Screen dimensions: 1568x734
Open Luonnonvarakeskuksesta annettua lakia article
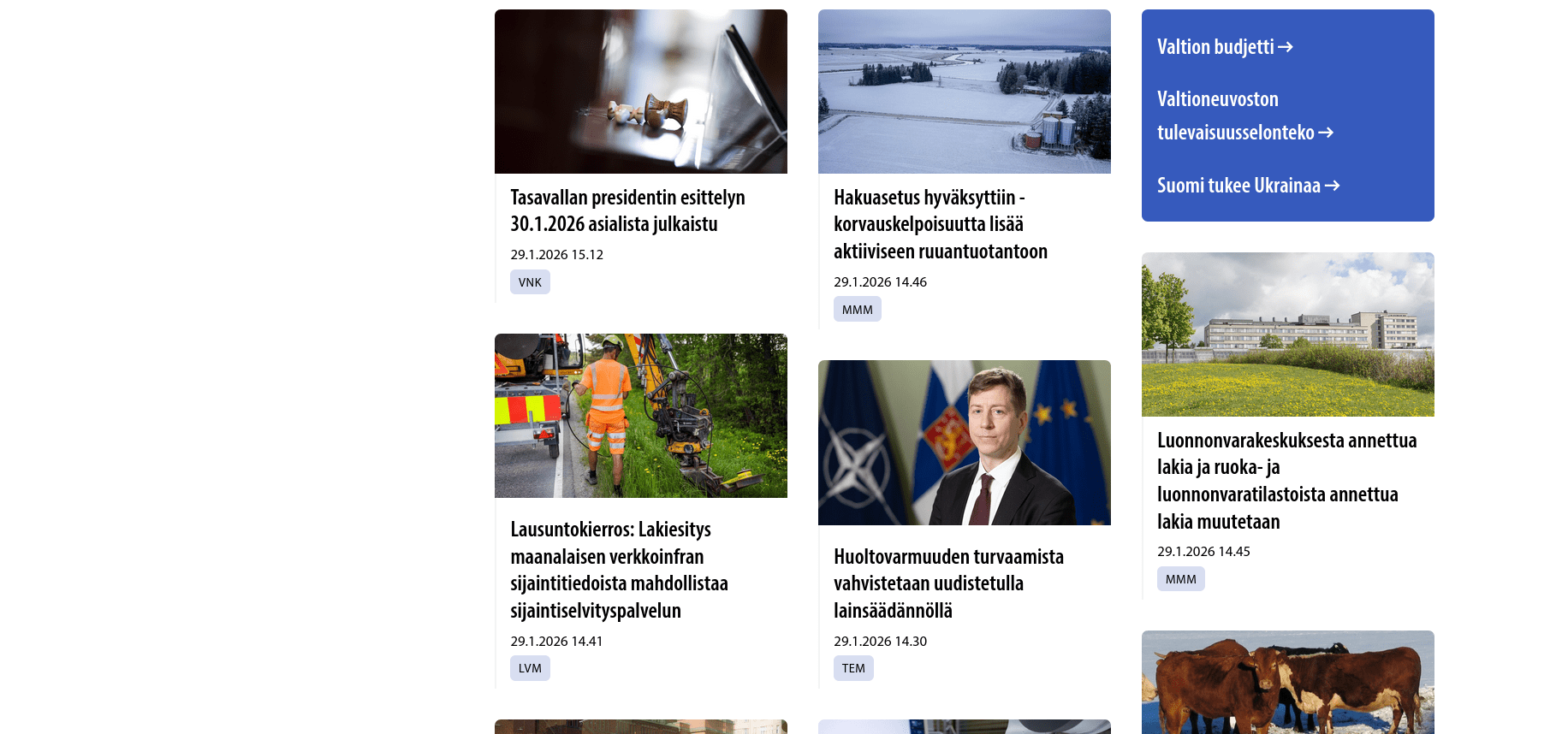click(1286, 481)
